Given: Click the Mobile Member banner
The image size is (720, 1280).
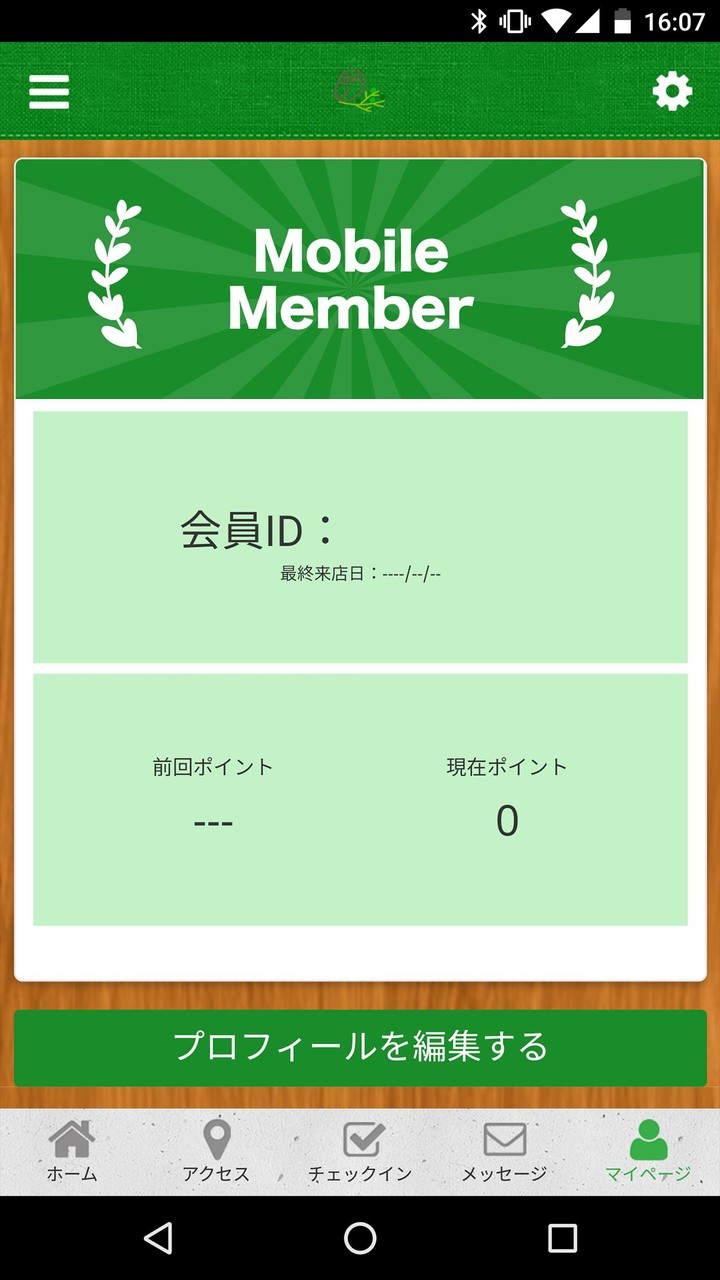Looking at the screenshot, I should (x=360, y=278).
